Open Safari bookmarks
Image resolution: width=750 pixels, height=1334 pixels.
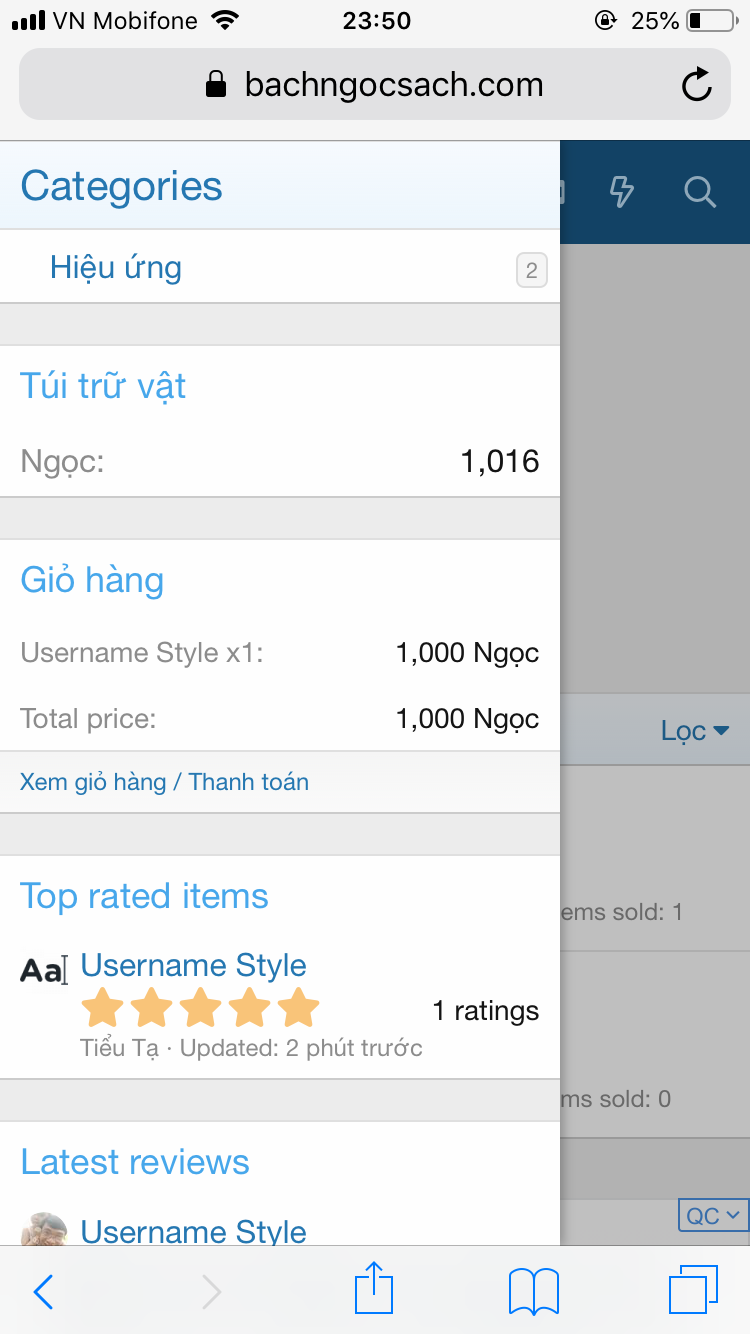point(534,1291)
